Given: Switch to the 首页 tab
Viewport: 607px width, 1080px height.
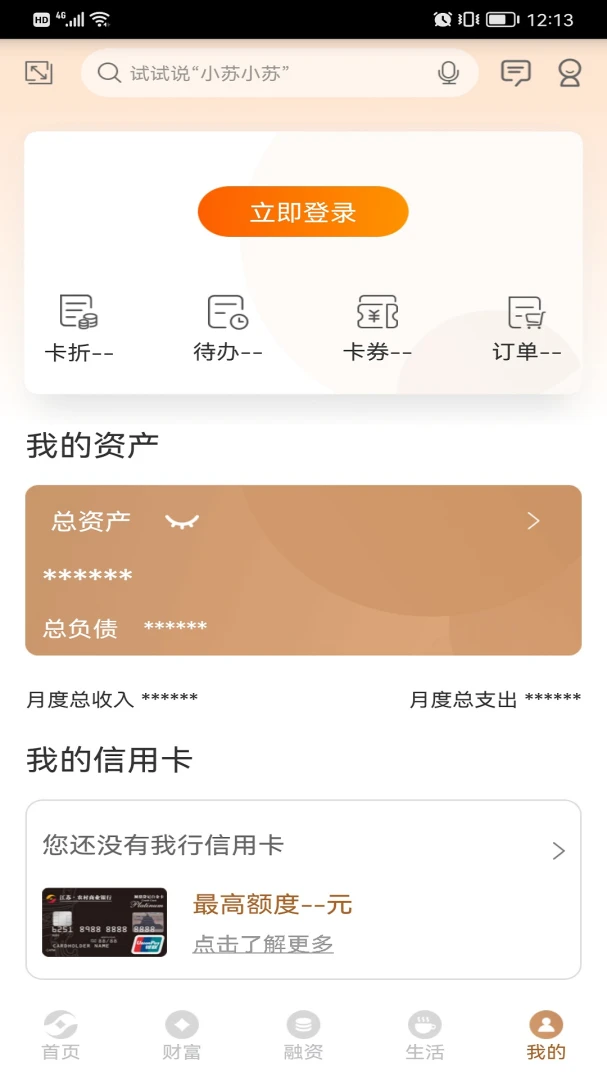Looking at the screenshot, I should pos(60,1036).
